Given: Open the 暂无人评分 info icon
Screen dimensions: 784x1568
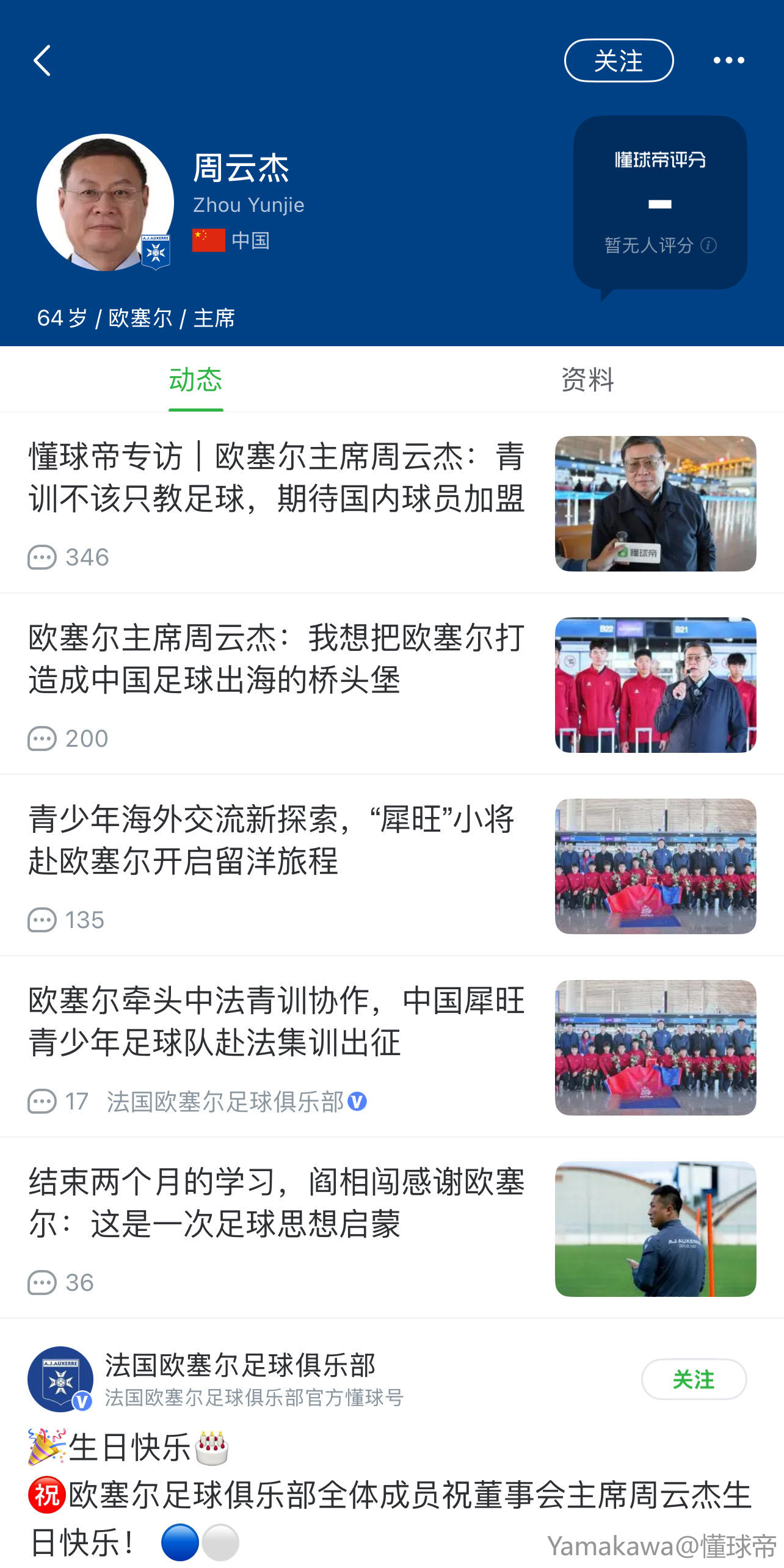Looking at the screenshot, I should coord(708,245).
